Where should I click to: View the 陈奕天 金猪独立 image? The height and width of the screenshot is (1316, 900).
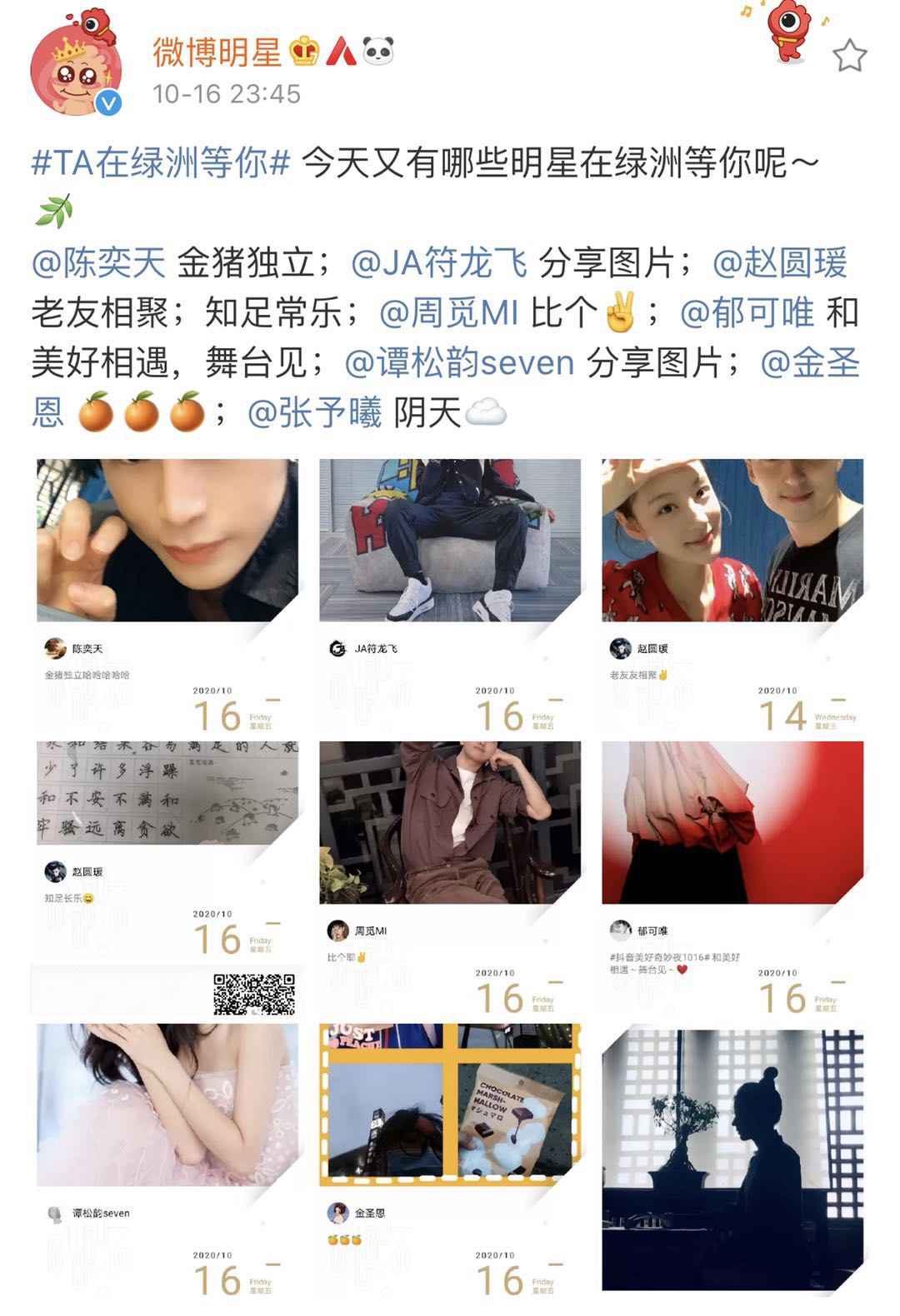tap(167, 595)
